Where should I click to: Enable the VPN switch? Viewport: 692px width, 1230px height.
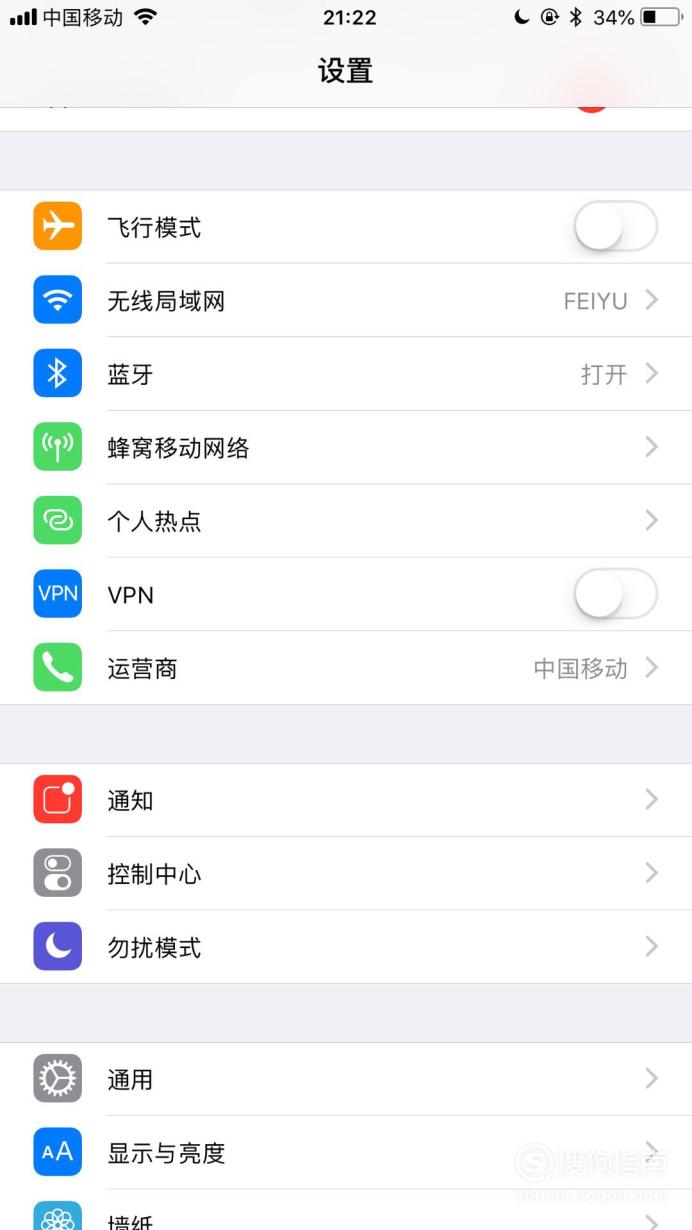click(x=615, y=594)
